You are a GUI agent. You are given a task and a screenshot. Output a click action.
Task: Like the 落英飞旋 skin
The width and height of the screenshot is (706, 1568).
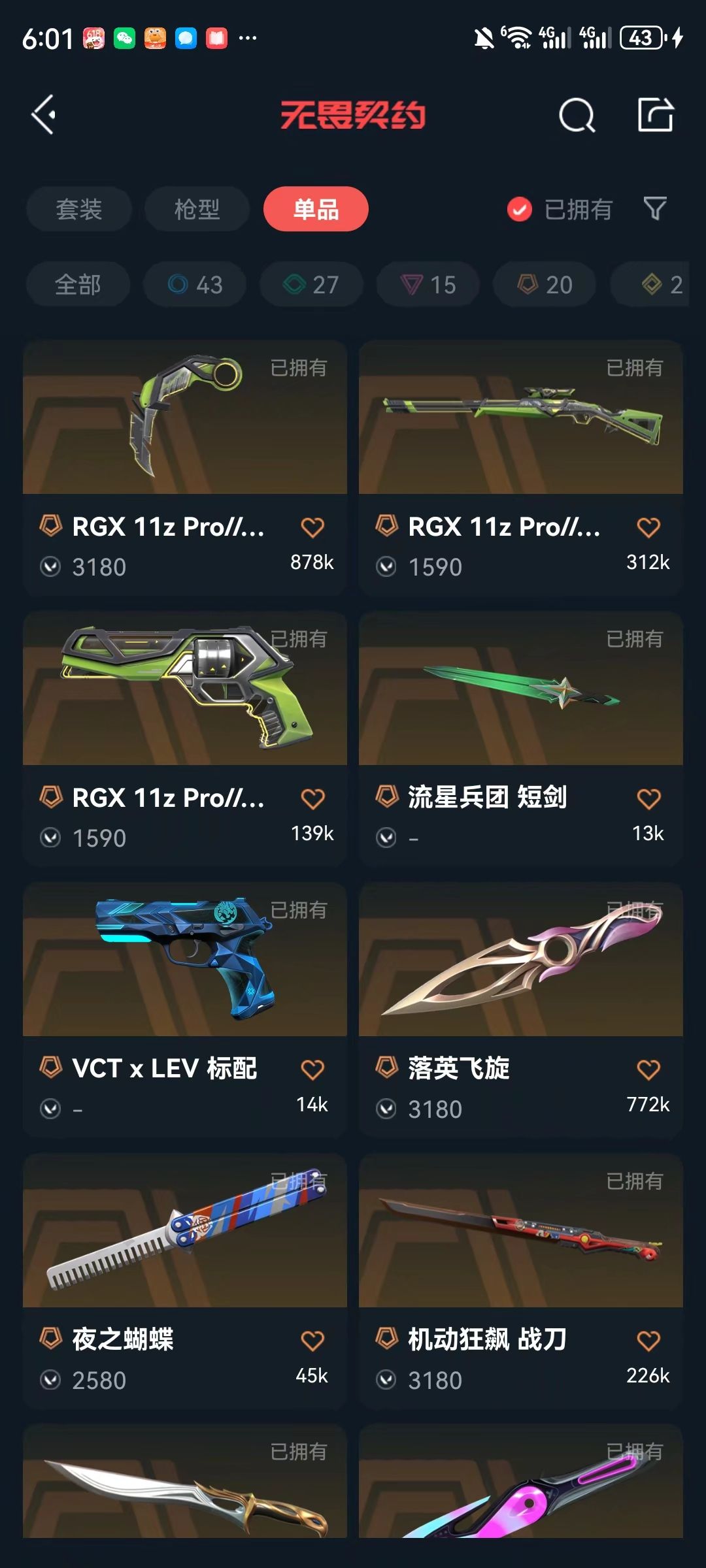pyautogui.click(x=648, y=1070)
